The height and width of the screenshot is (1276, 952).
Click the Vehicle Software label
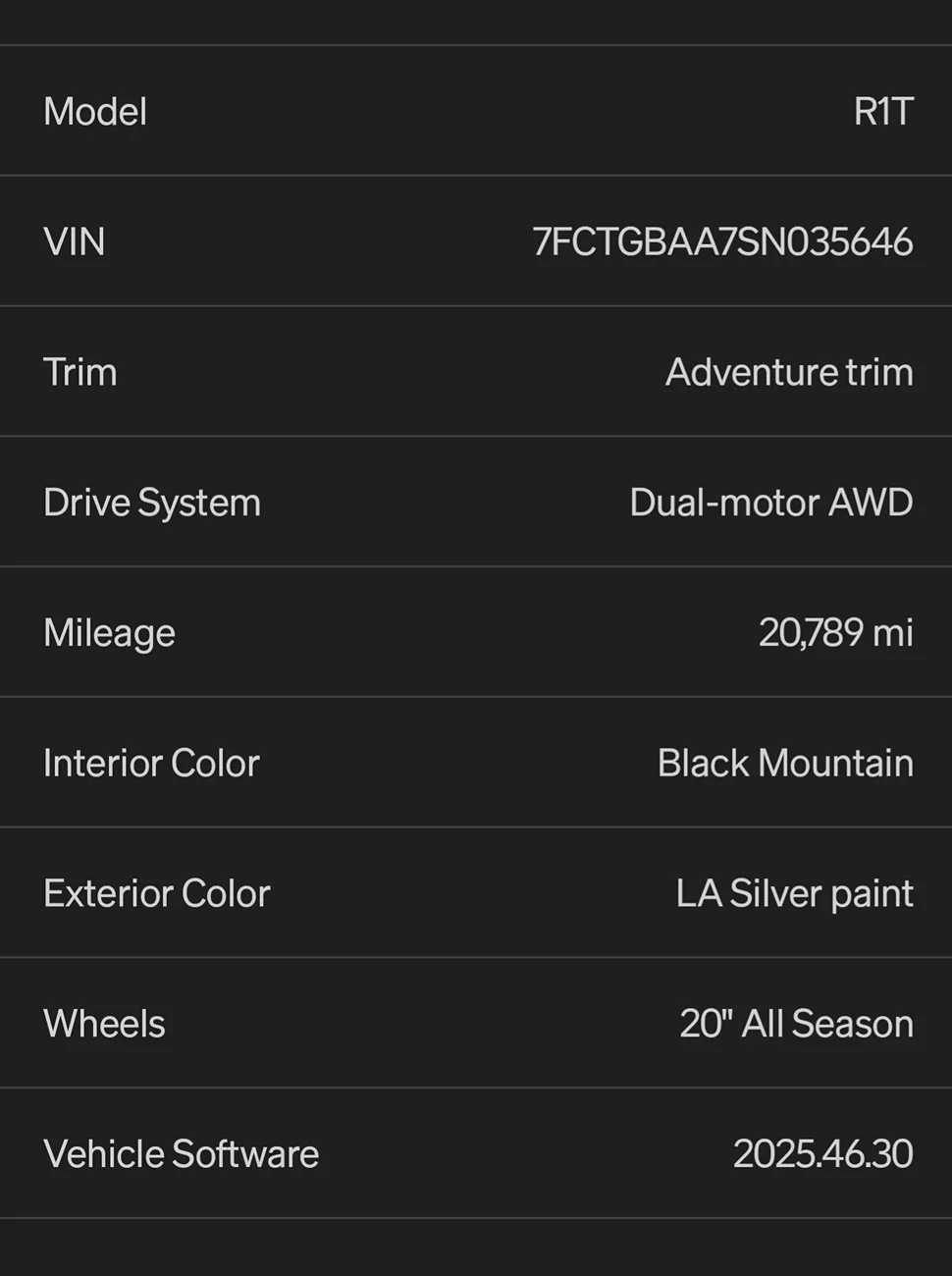point(181,1153)
